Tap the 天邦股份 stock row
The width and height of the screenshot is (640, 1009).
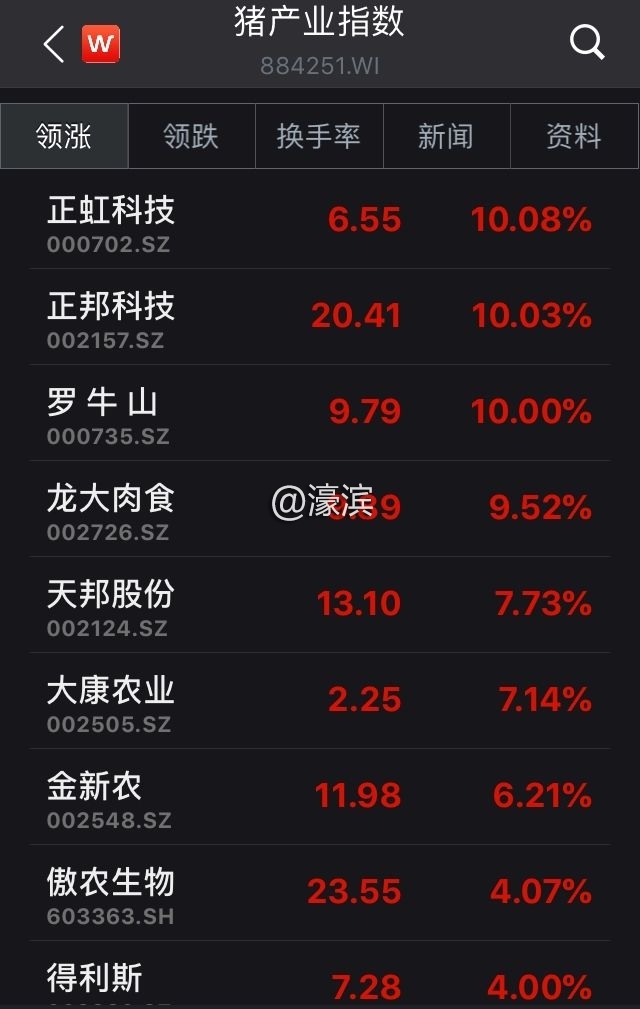(x=320, y=605)
